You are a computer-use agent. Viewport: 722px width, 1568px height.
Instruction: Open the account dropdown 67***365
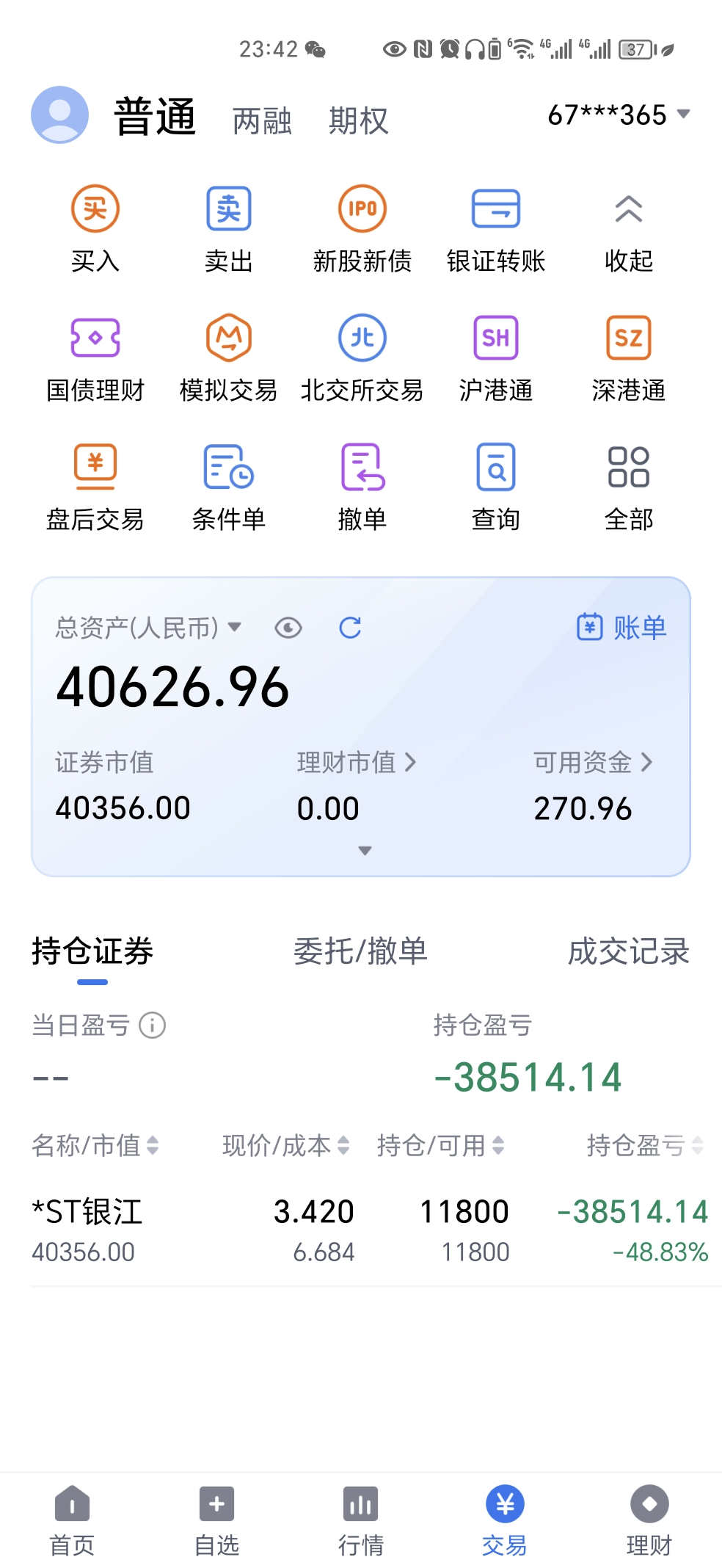point(618,115)
